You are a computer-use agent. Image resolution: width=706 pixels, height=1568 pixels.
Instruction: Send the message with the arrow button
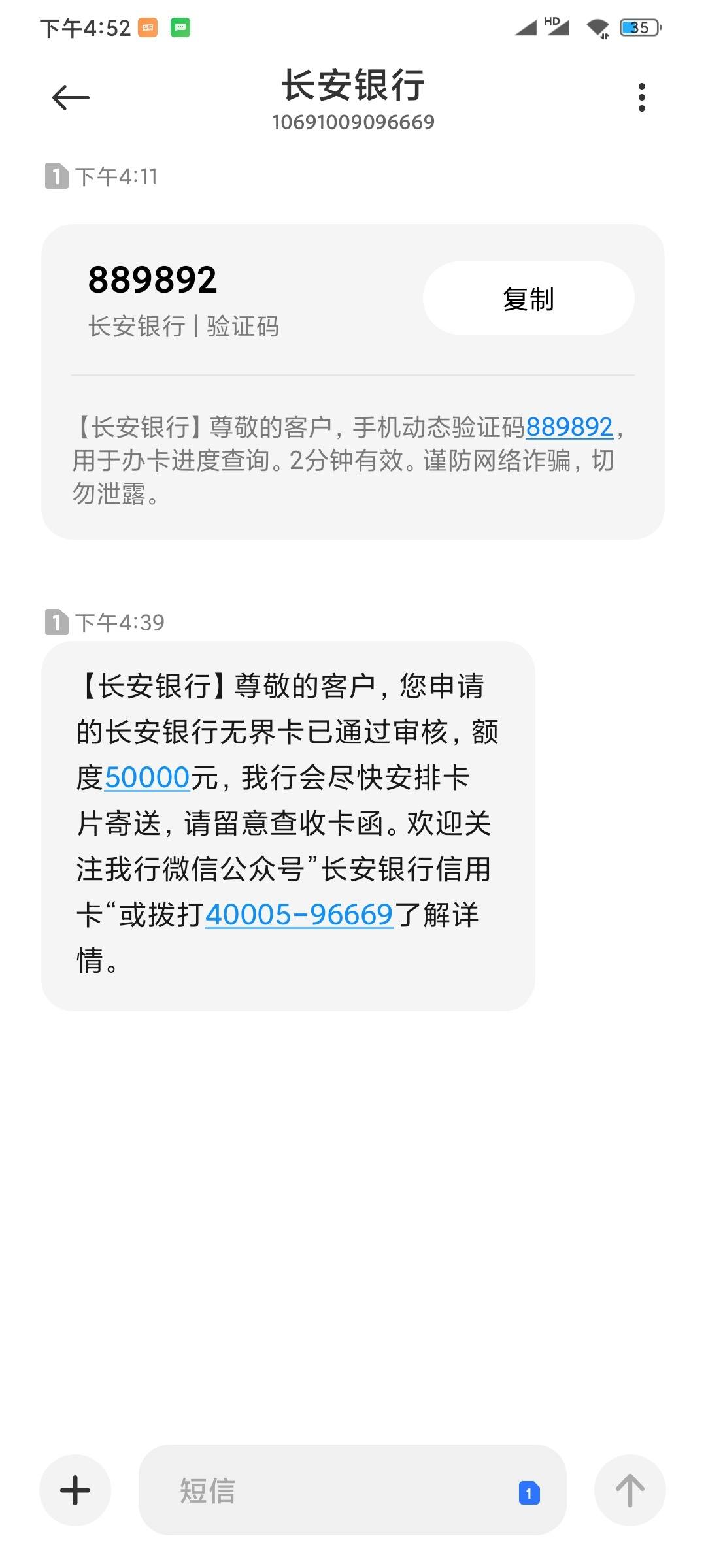(630, 1490)
